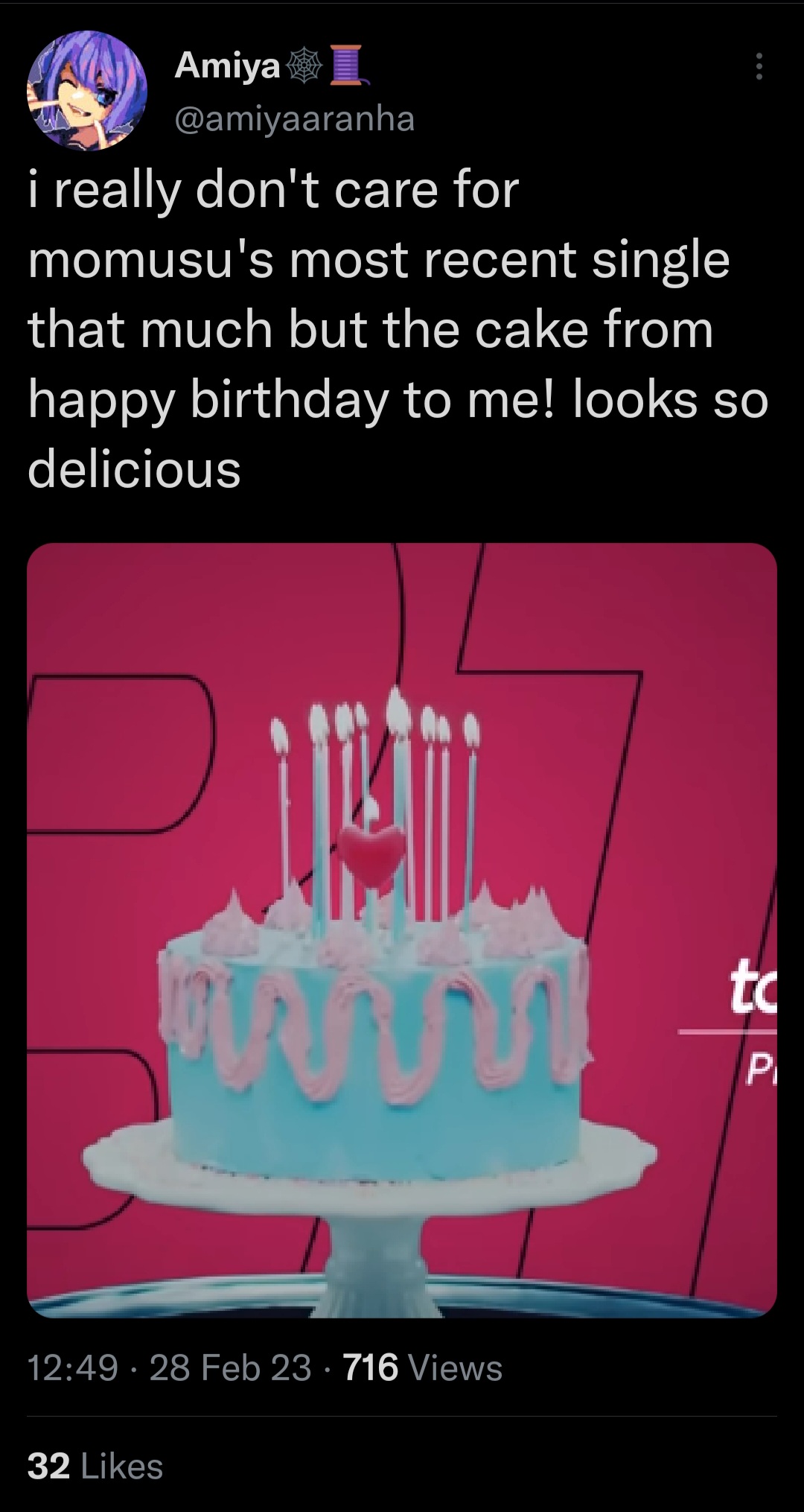View the list of 32 Likes

click(95, 1467)
